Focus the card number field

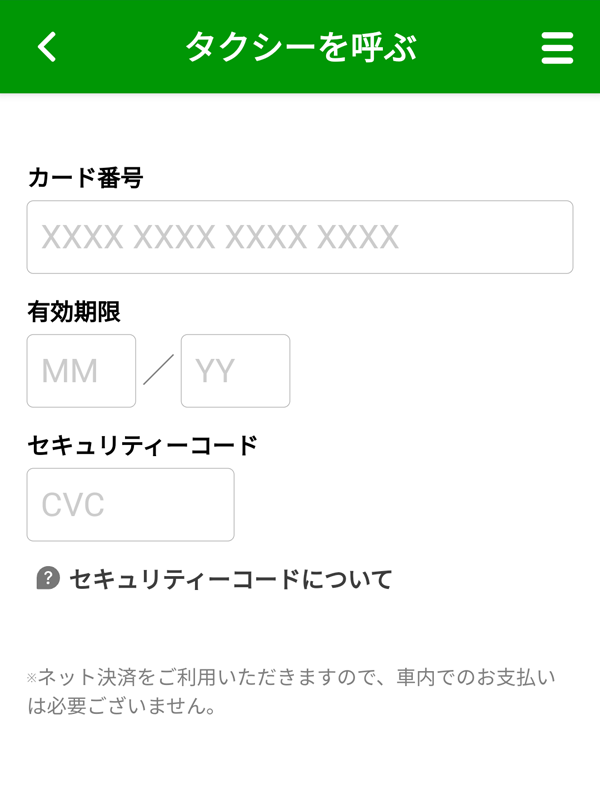pos(300,237)
